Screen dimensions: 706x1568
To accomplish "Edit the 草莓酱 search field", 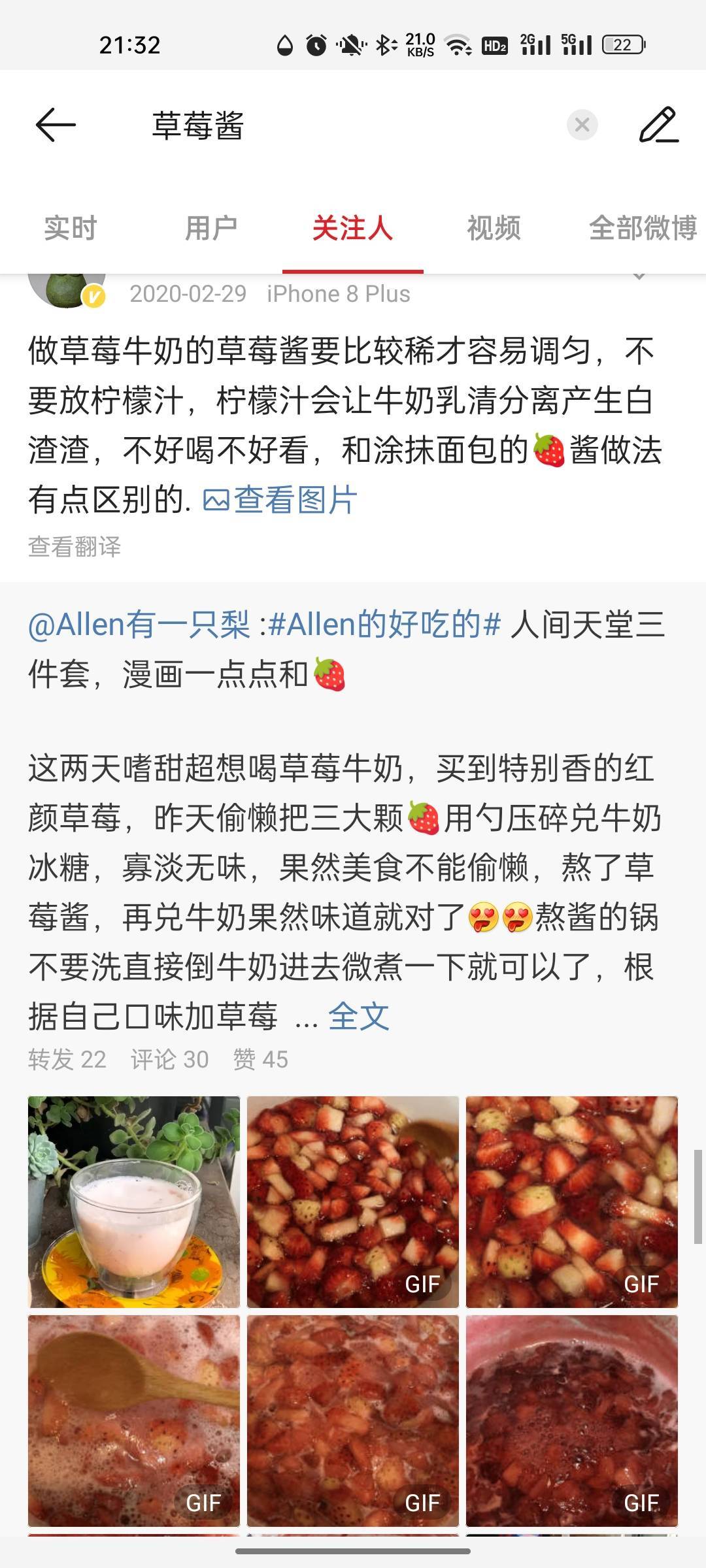I will [x=353, y=125].
